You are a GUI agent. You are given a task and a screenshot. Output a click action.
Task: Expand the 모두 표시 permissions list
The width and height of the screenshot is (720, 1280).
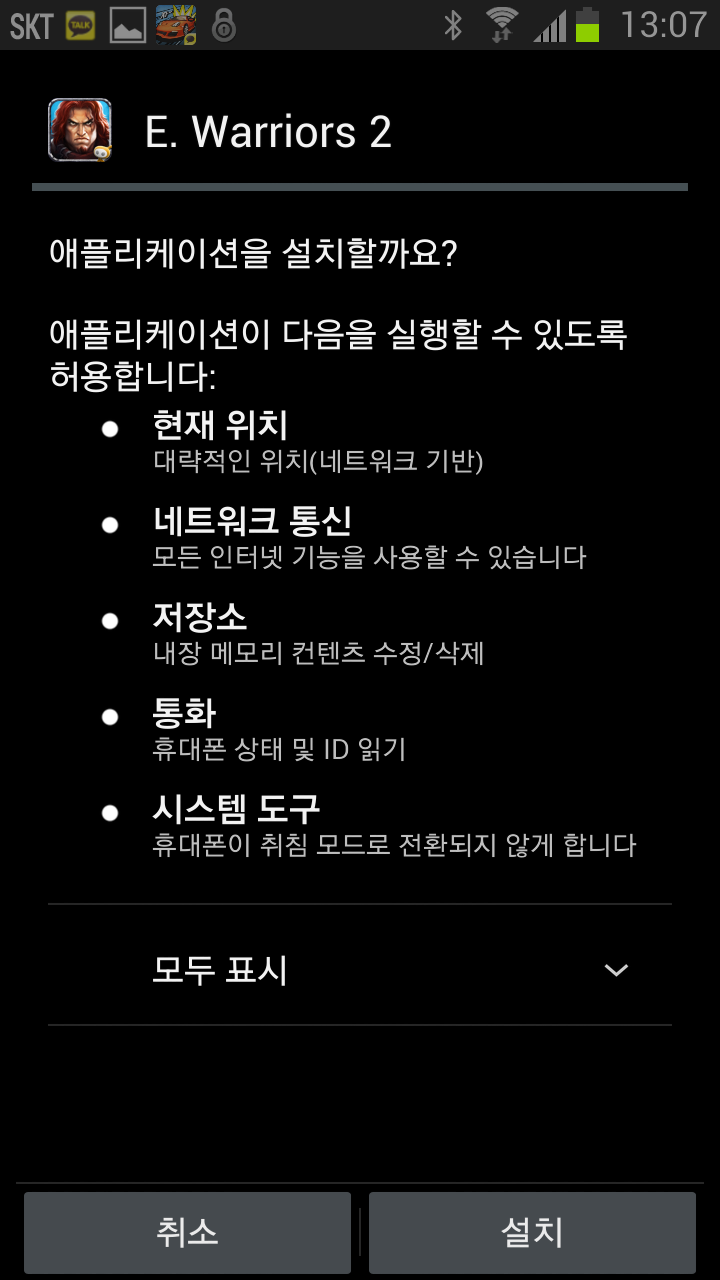360,969
